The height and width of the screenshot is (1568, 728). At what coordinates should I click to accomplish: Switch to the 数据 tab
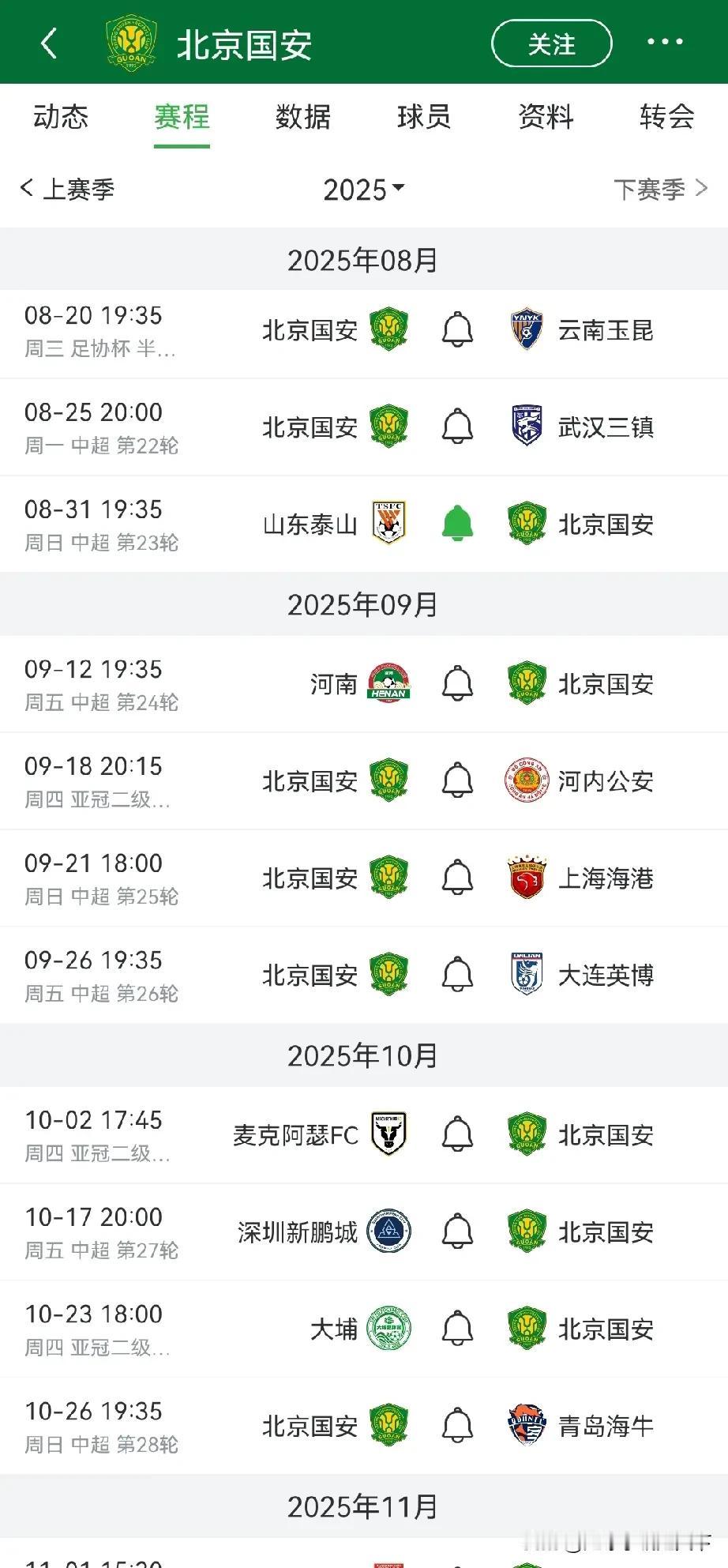tap(303, 117)
